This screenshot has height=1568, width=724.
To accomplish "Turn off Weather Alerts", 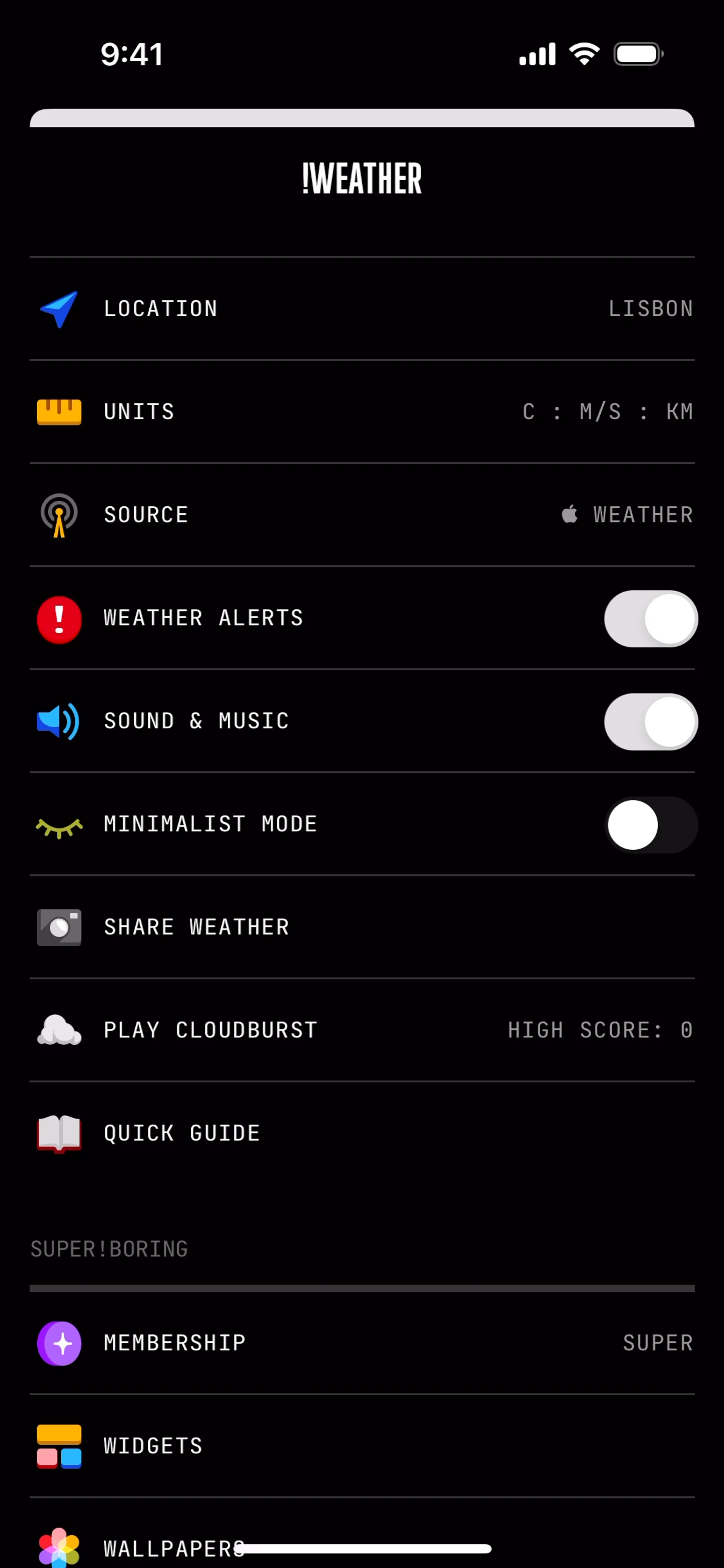I will click(x=650, y=618).
